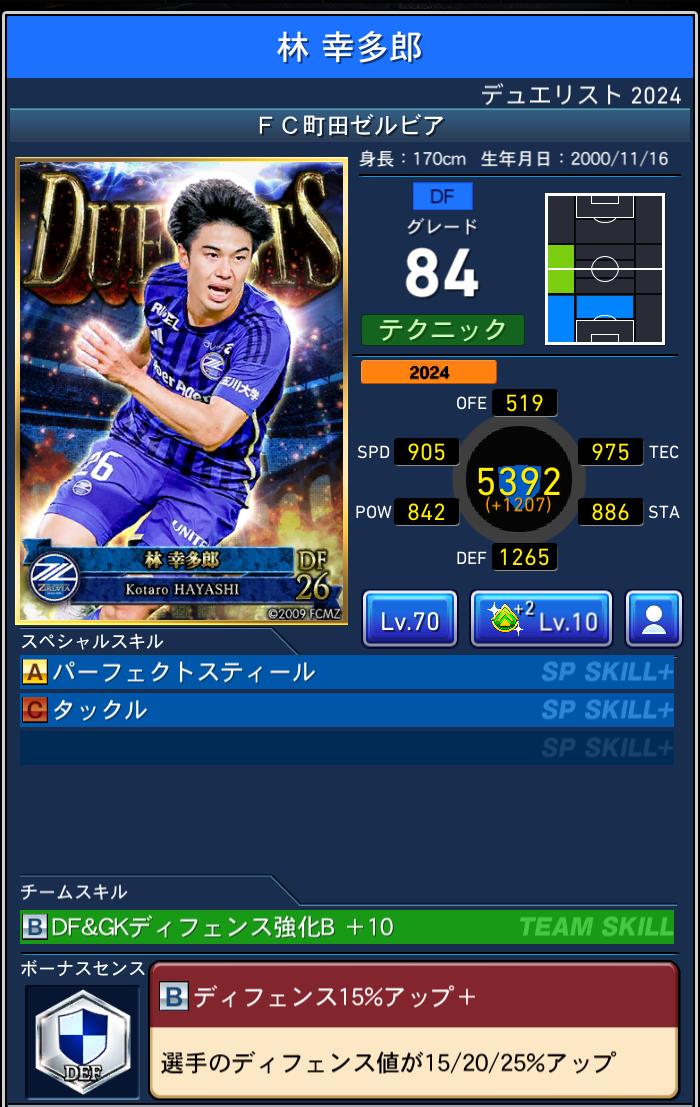Open the player profile icon button
Viewport: 700px width, 1107px height.
click(x=653, y=620)
